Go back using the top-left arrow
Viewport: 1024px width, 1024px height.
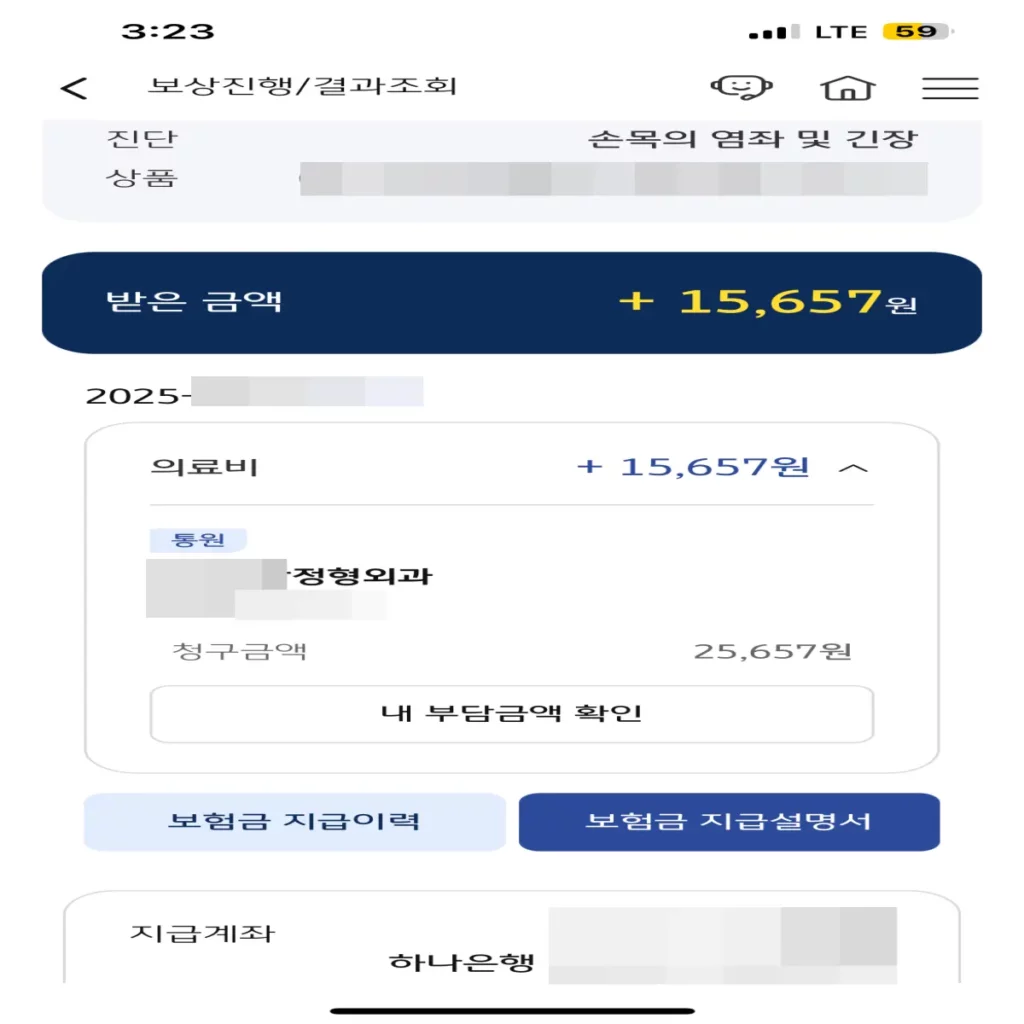(x=74, y=88)
